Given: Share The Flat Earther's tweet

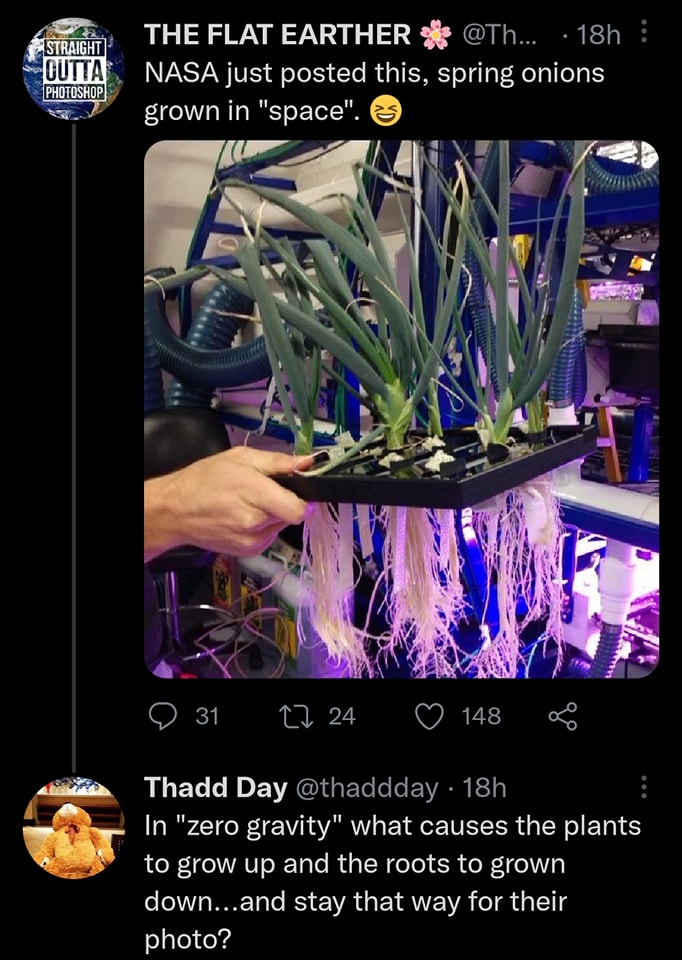Looking at the screenshot, I should pos(563,715).
